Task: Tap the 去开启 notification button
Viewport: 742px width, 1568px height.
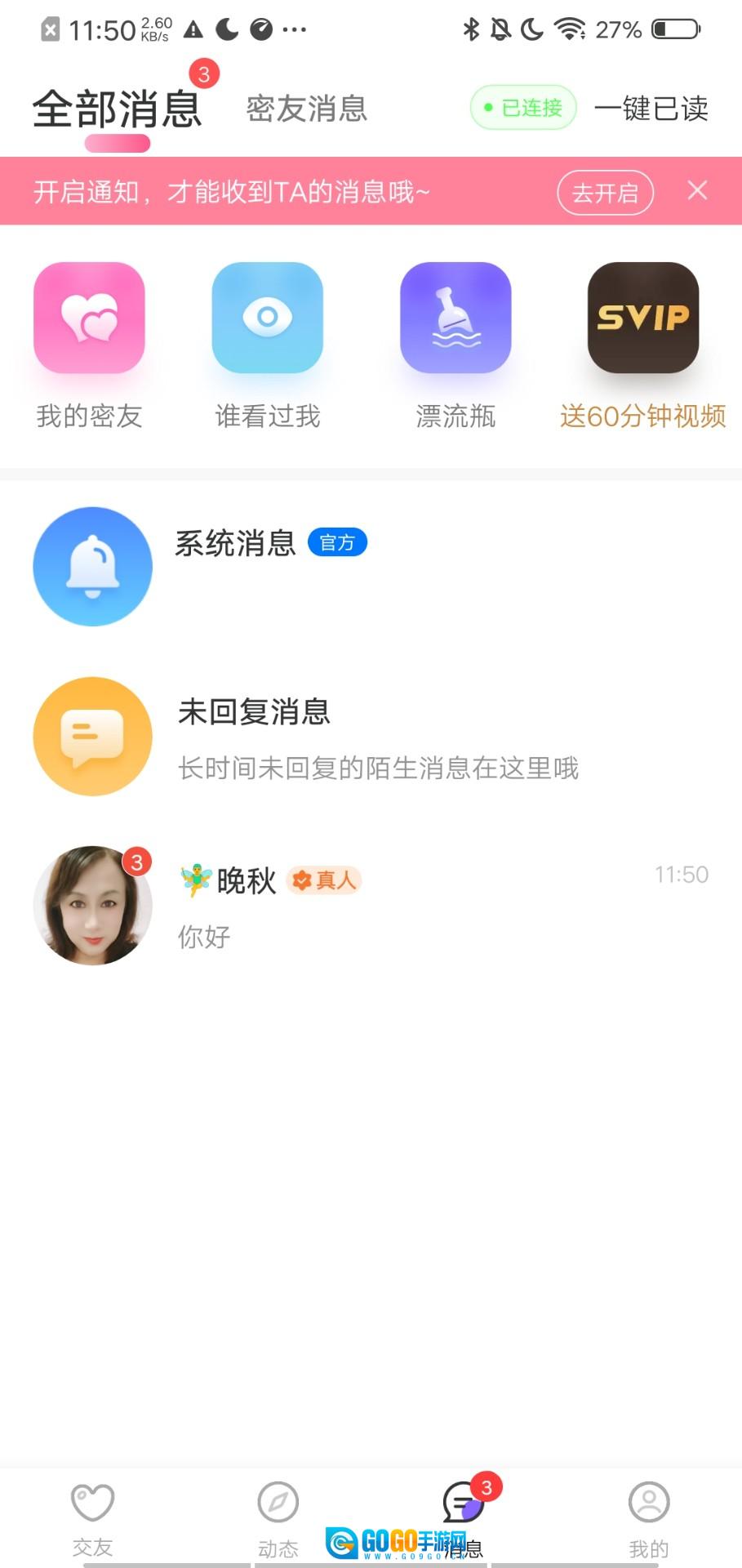Action: coord(605,193)
